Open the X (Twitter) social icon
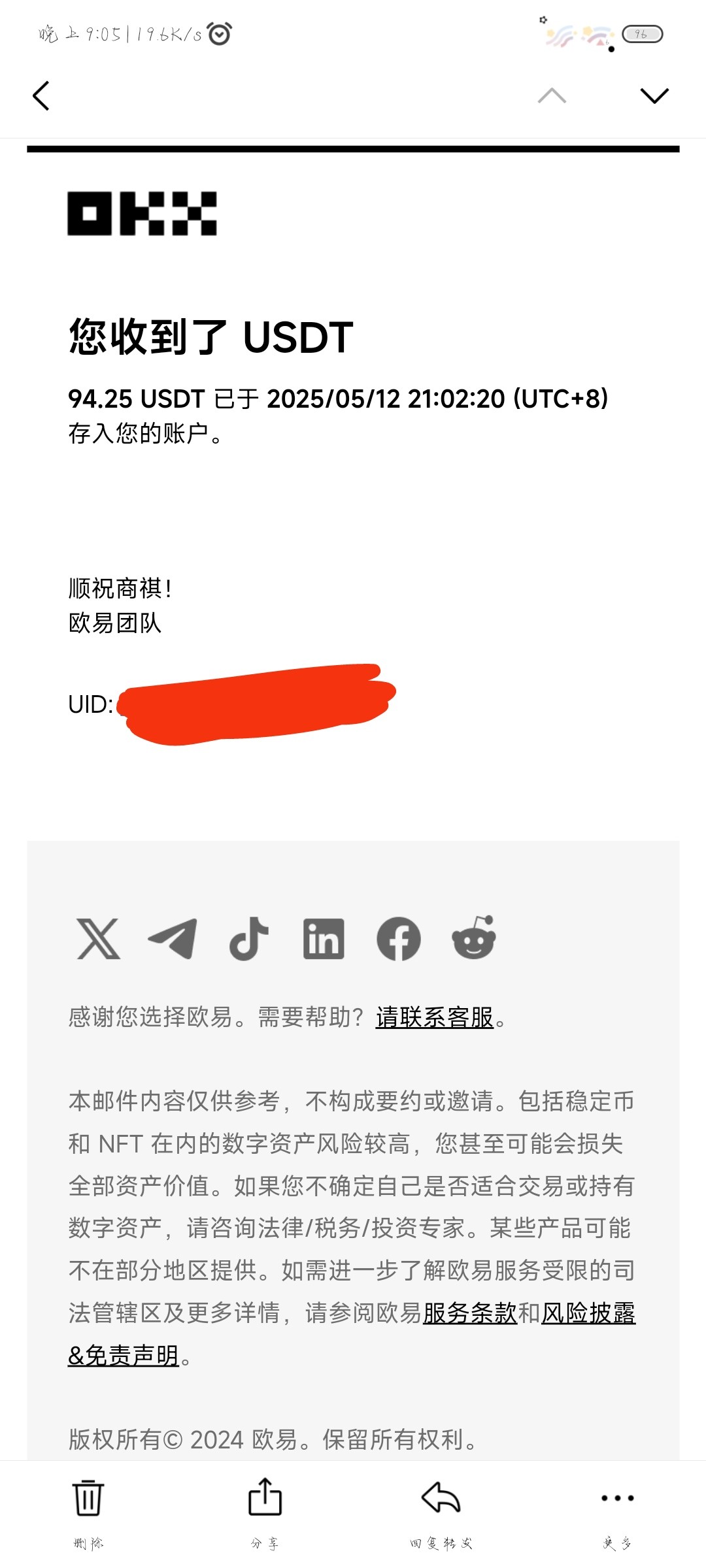Screen dimensions: 706x1568 tap(99, 939)
